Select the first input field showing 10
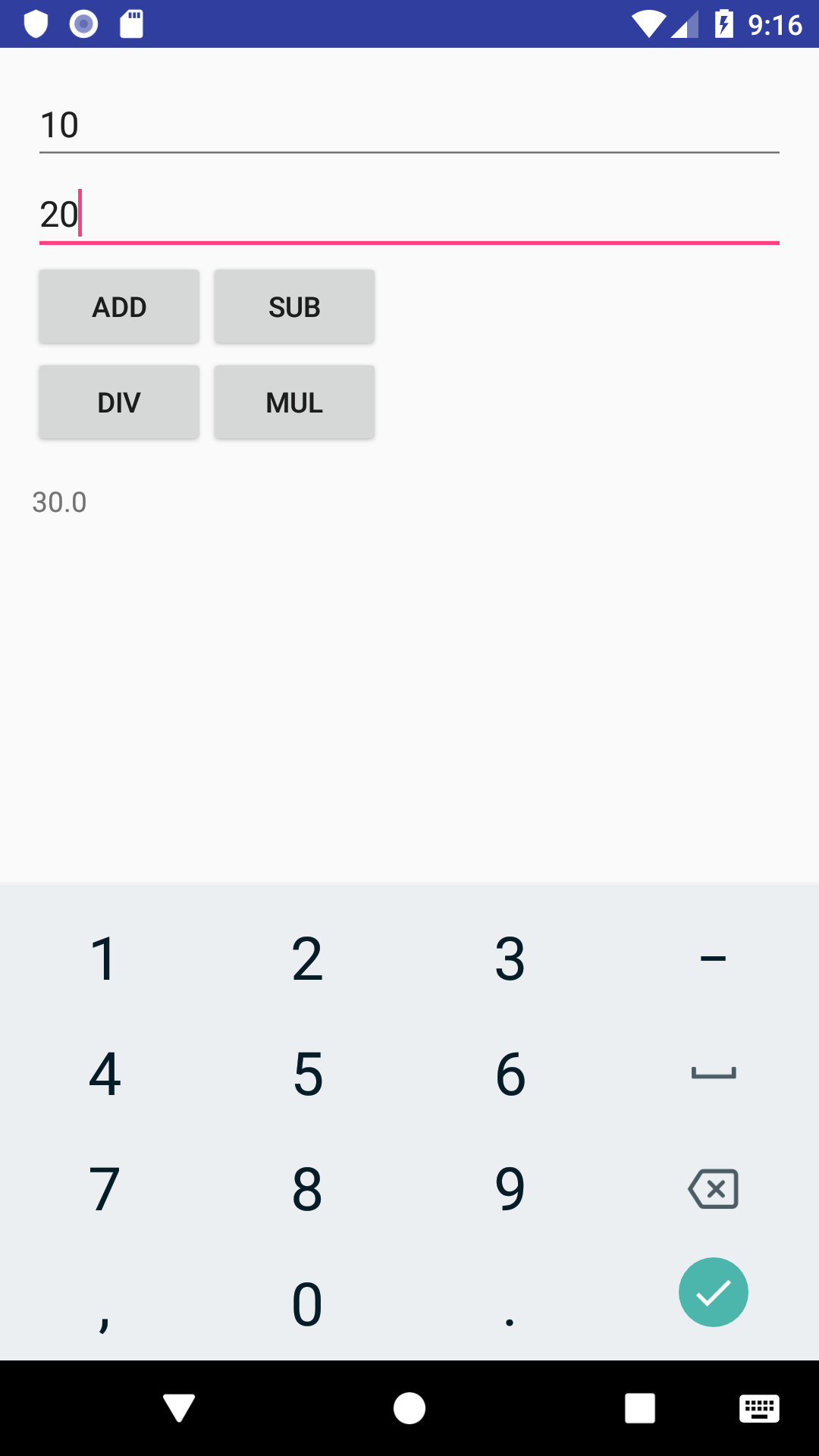Screen dimensions: 819x1456 [x=409, y=125]
